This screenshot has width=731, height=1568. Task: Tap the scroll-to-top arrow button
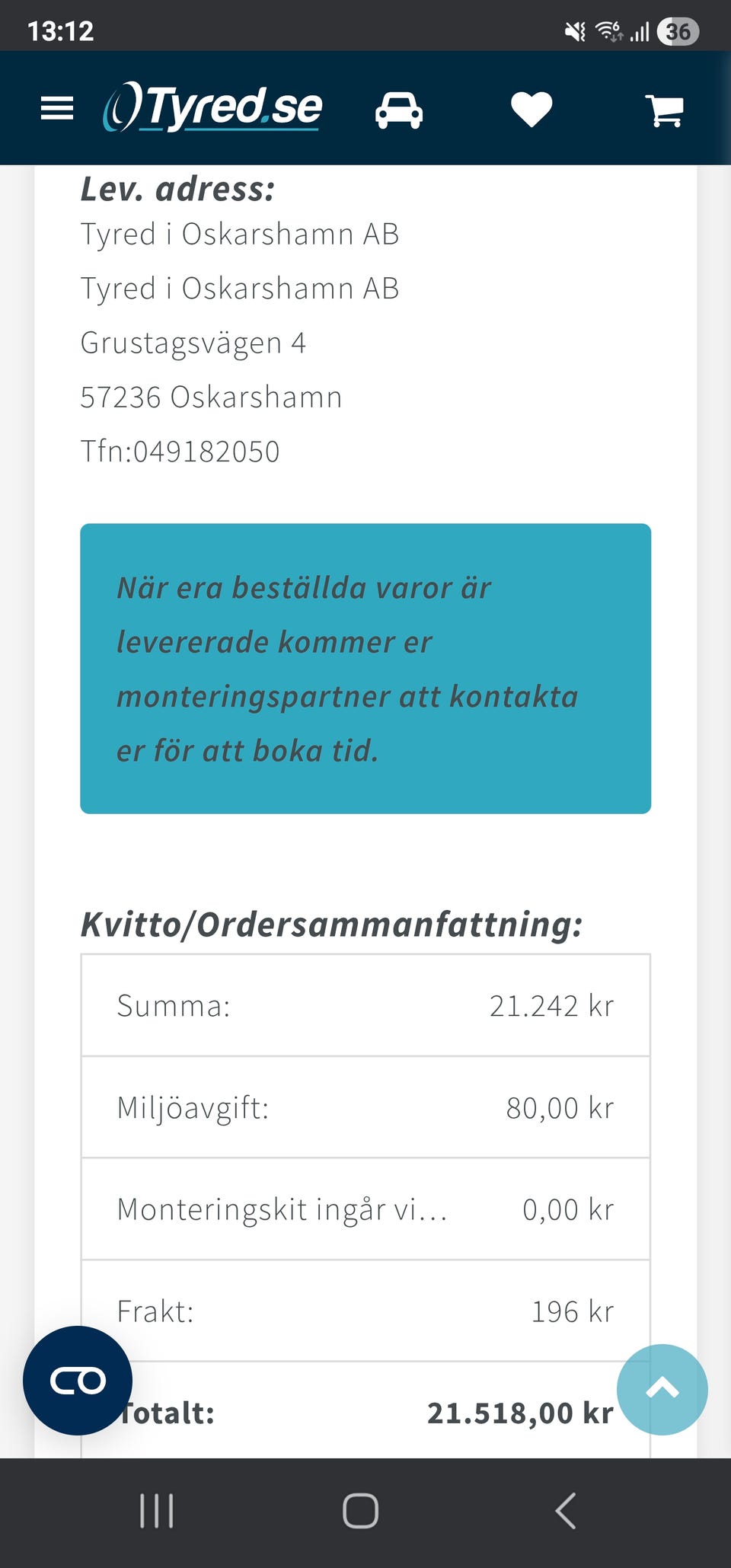click(x=662, y=1389)
